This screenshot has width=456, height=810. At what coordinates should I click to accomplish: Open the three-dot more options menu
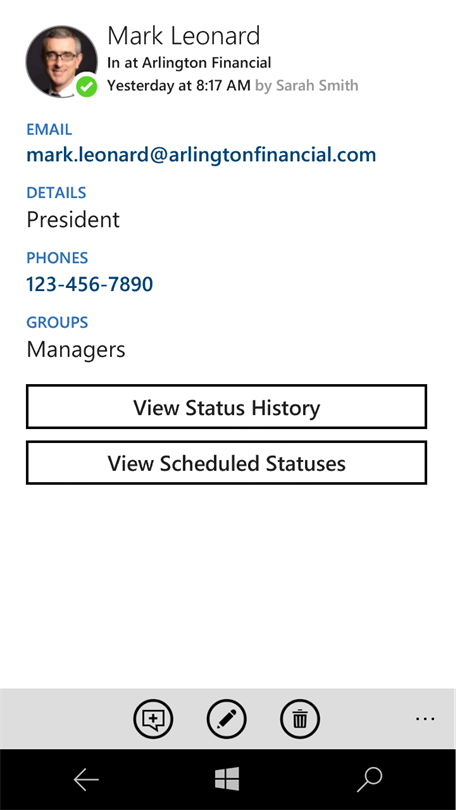pyautogui.click(x=425, y=718)
